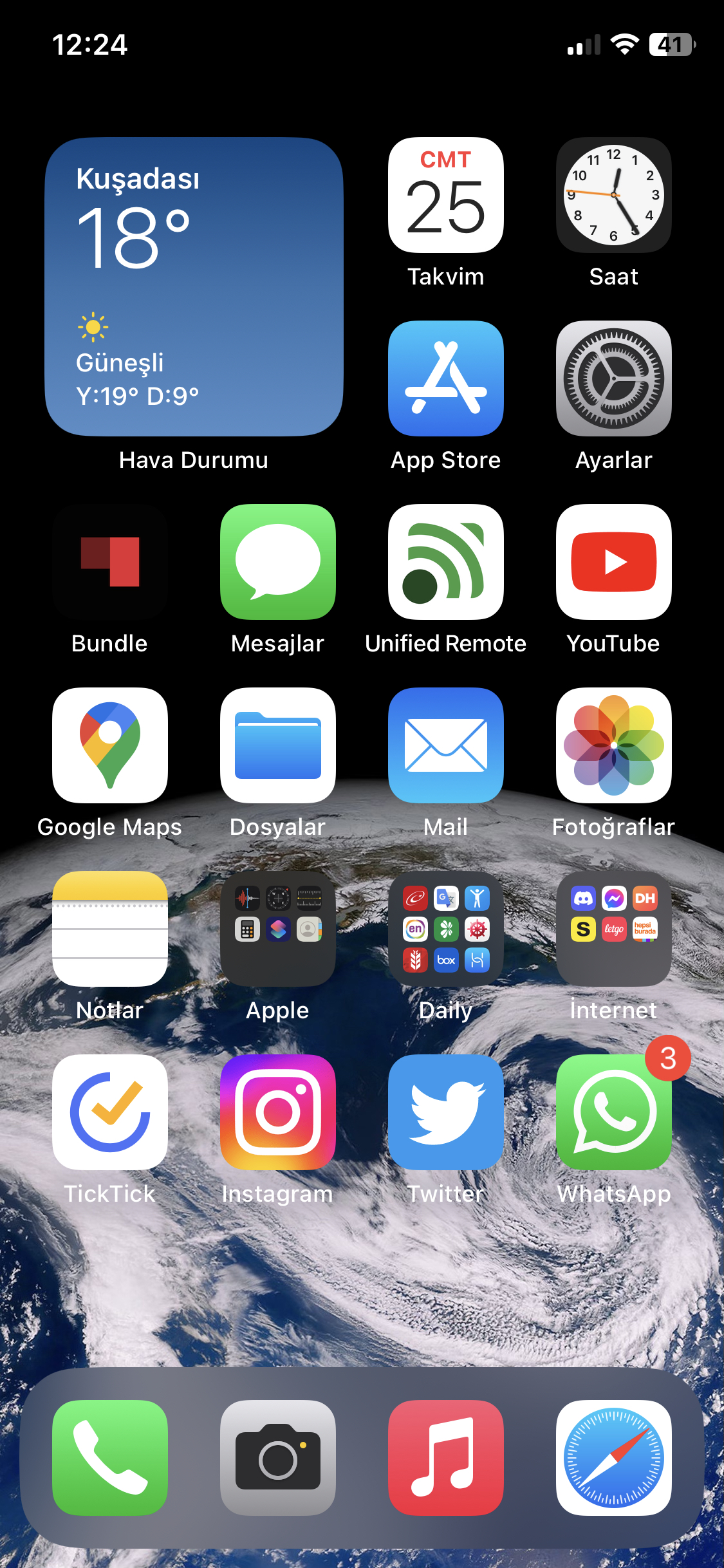724x1568 pixels.
Task: Launch the Saat clock app
Action: [x=614, y=195]
